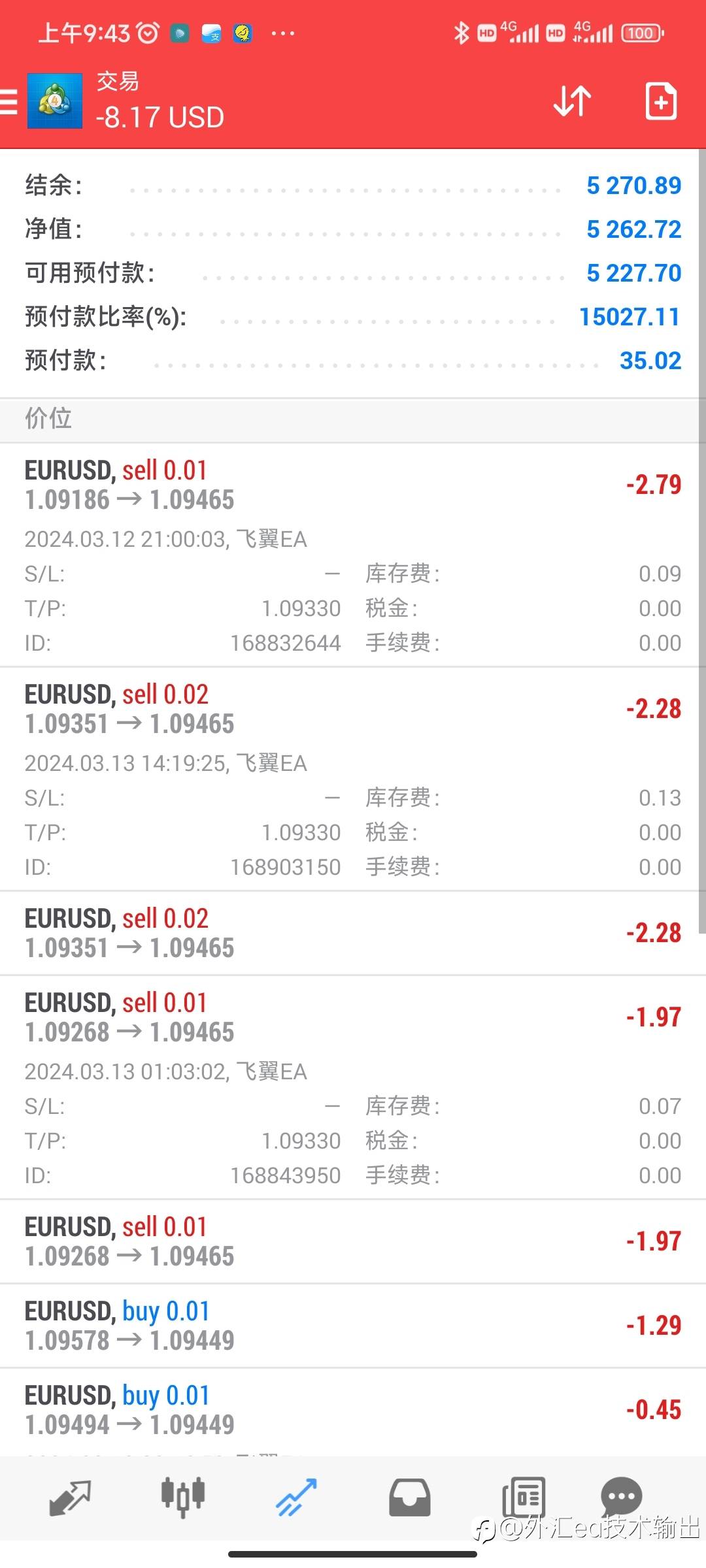
Task: Open the sort order arrows icon
Action: click(572, 101)
